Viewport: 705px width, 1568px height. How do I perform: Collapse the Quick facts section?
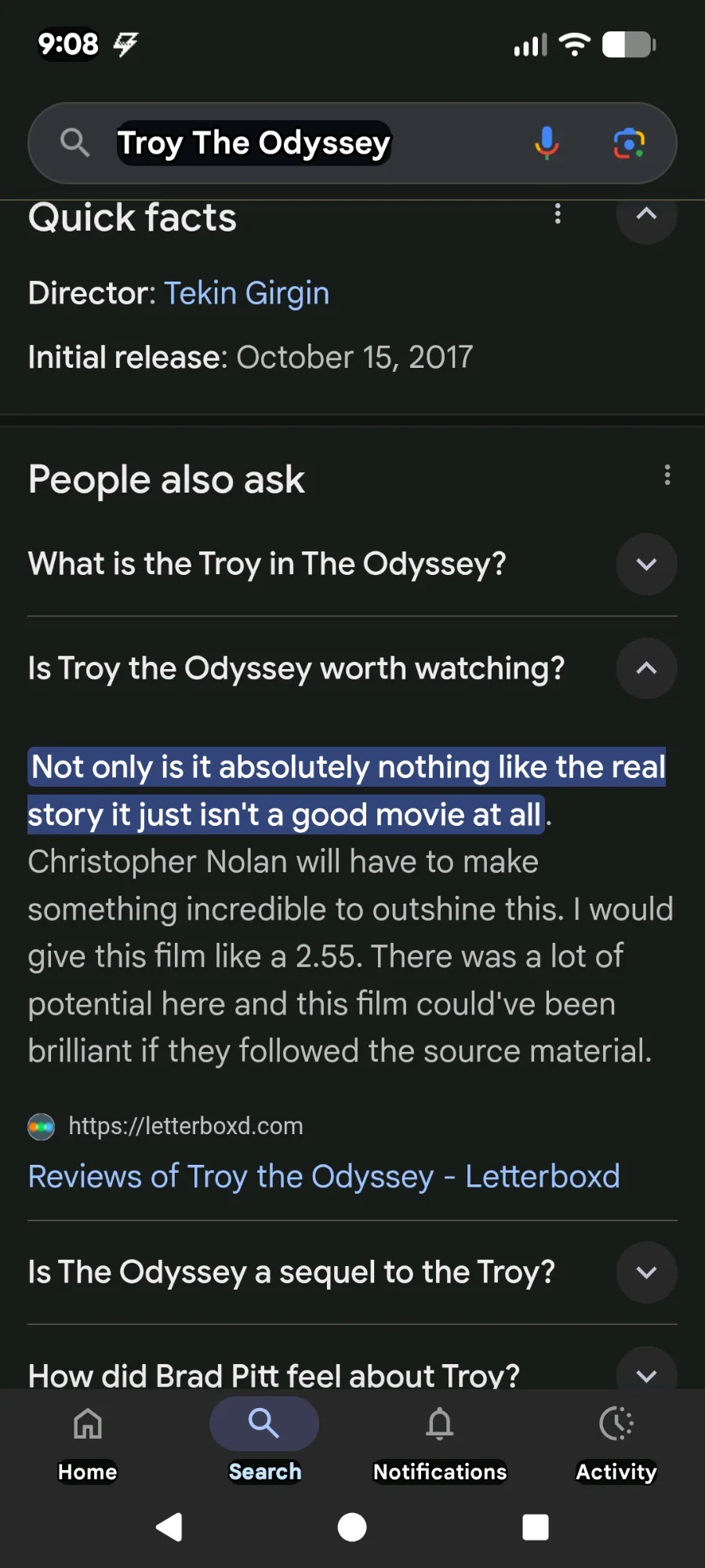tap(646, 215)
